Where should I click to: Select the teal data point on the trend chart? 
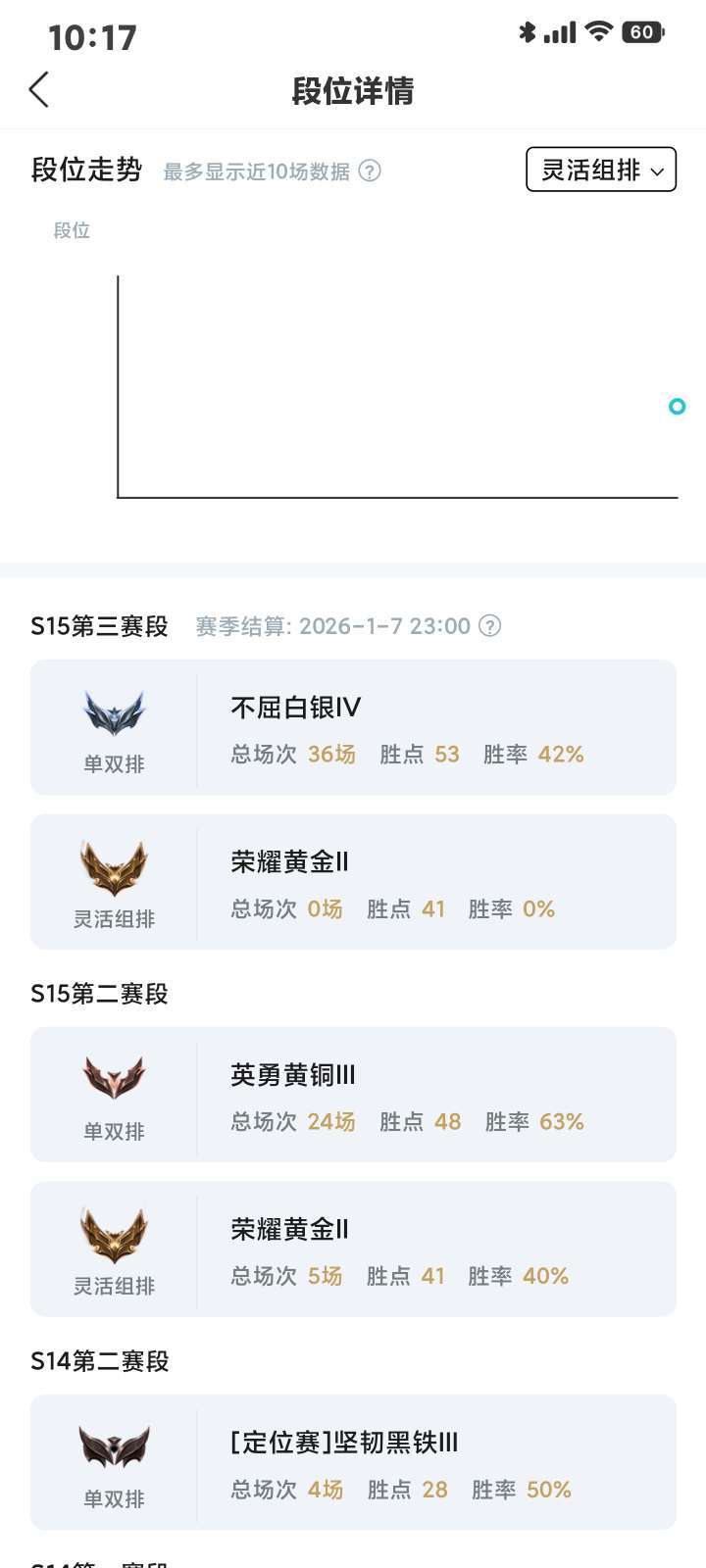[676, 404]
